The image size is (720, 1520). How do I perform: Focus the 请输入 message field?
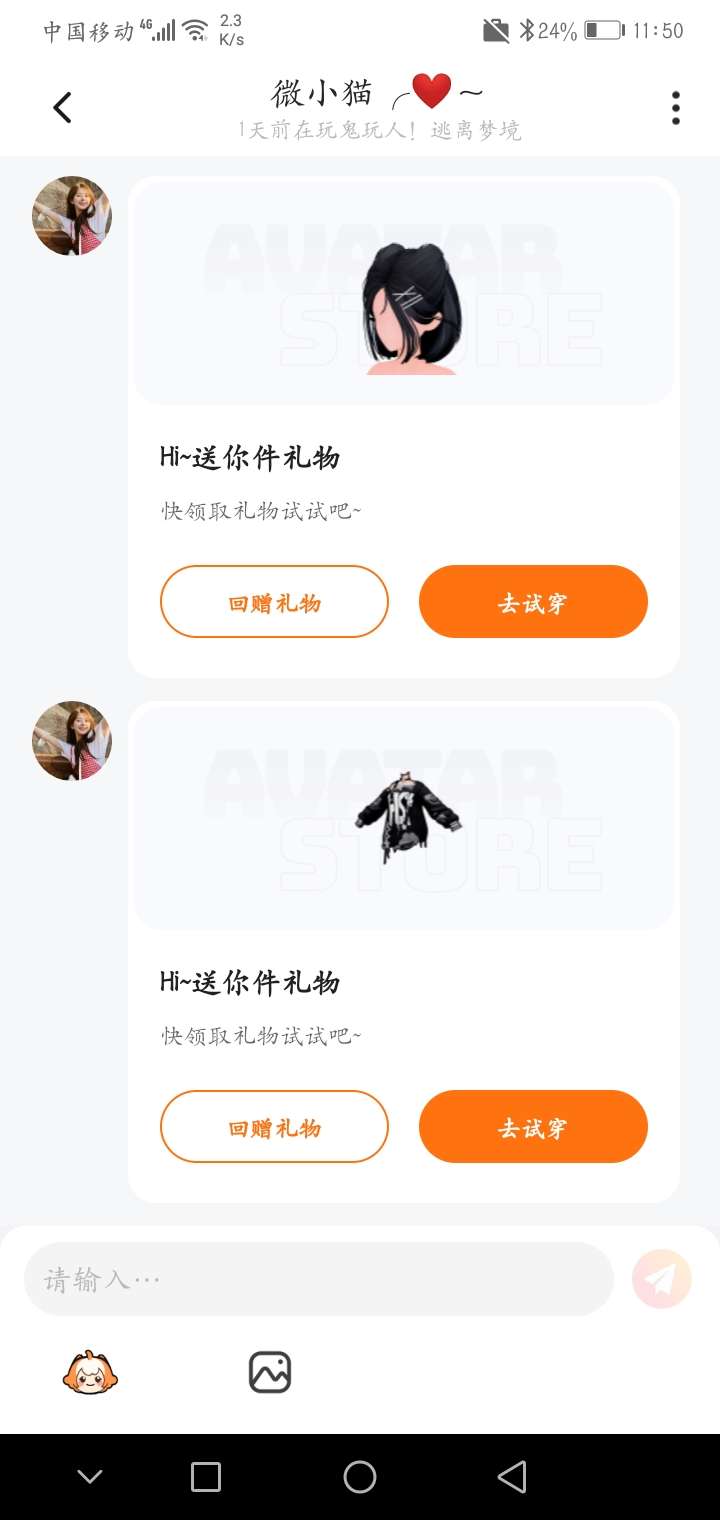pos(318,1279)
